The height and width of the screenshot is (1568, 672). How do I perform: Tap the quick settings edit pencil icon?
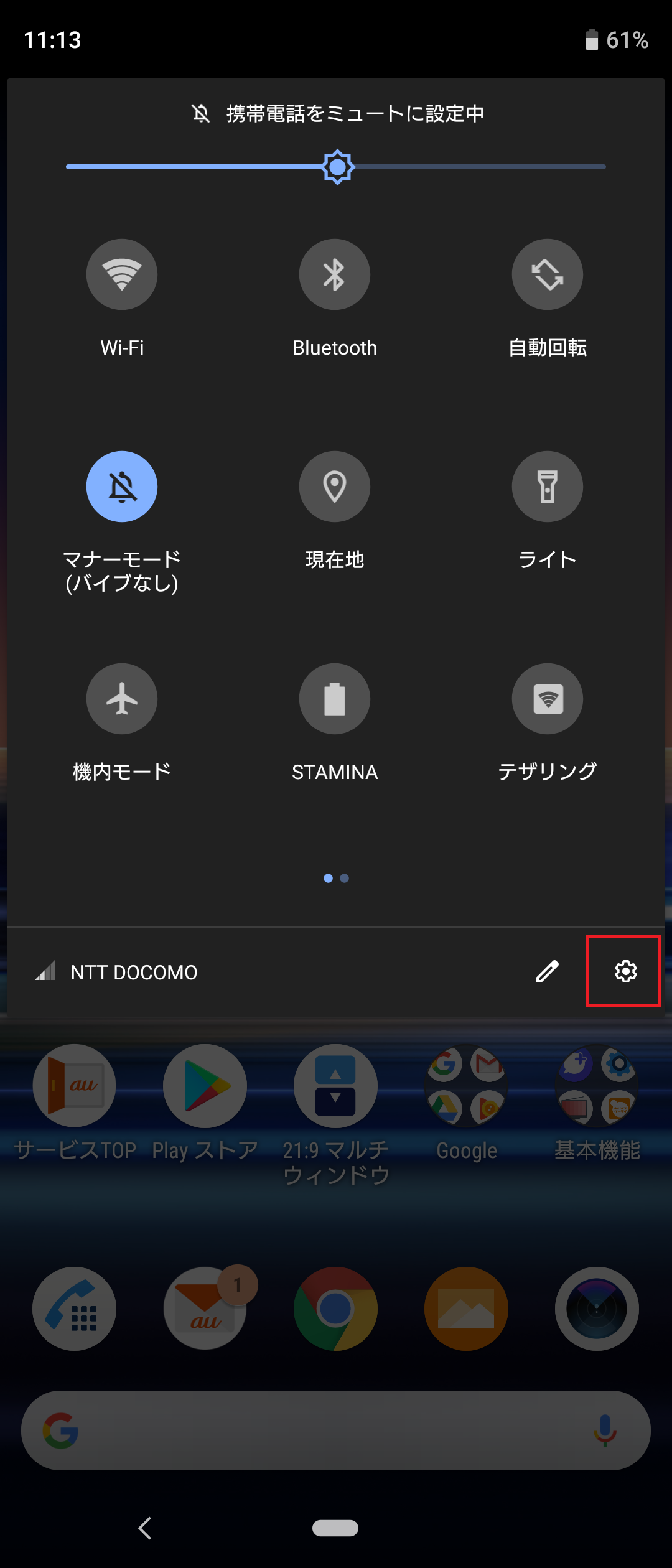point(546,972)
